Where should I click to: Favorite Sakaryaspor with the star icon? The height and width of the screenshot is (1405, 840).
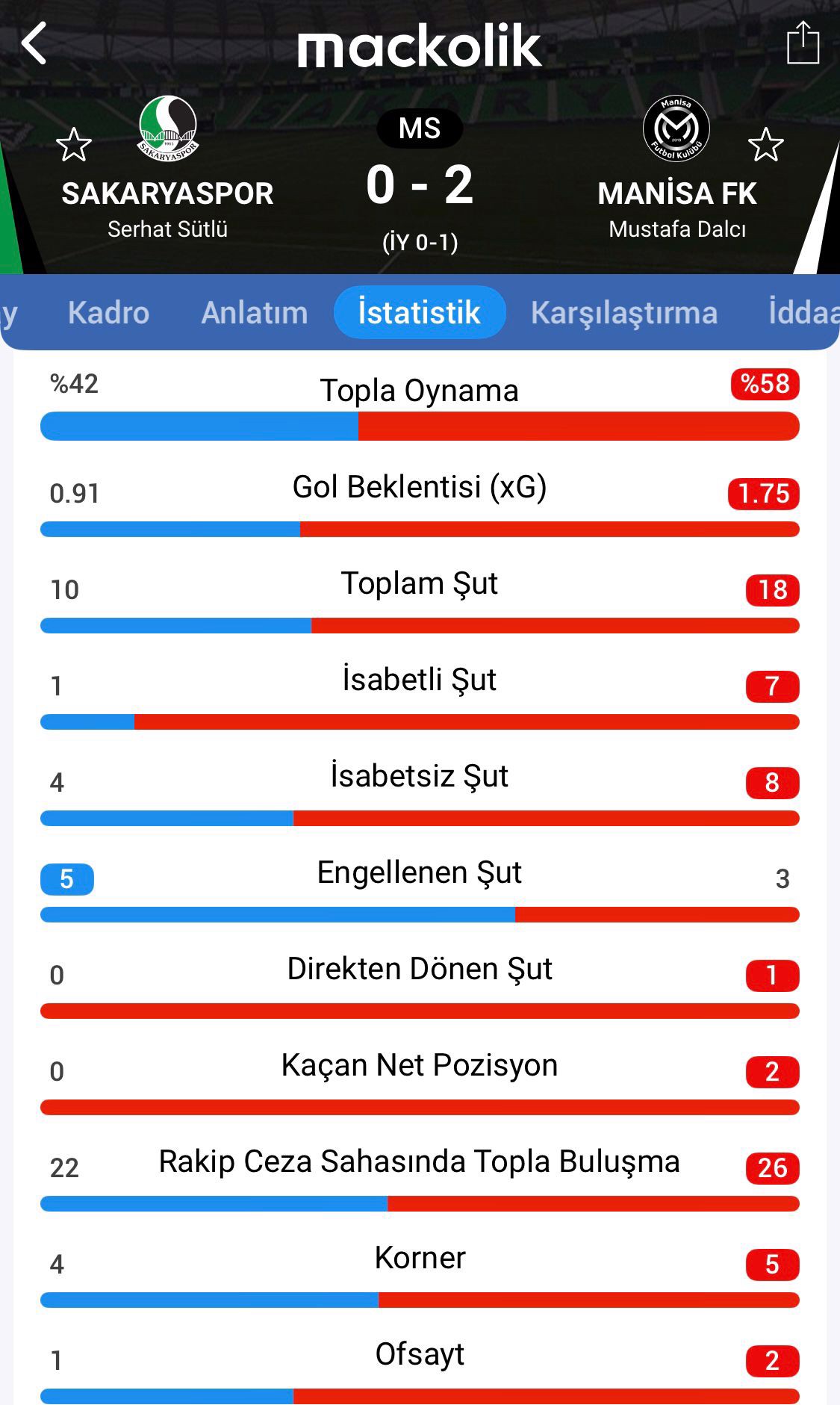pyautogui.click(x=74, y=145)
